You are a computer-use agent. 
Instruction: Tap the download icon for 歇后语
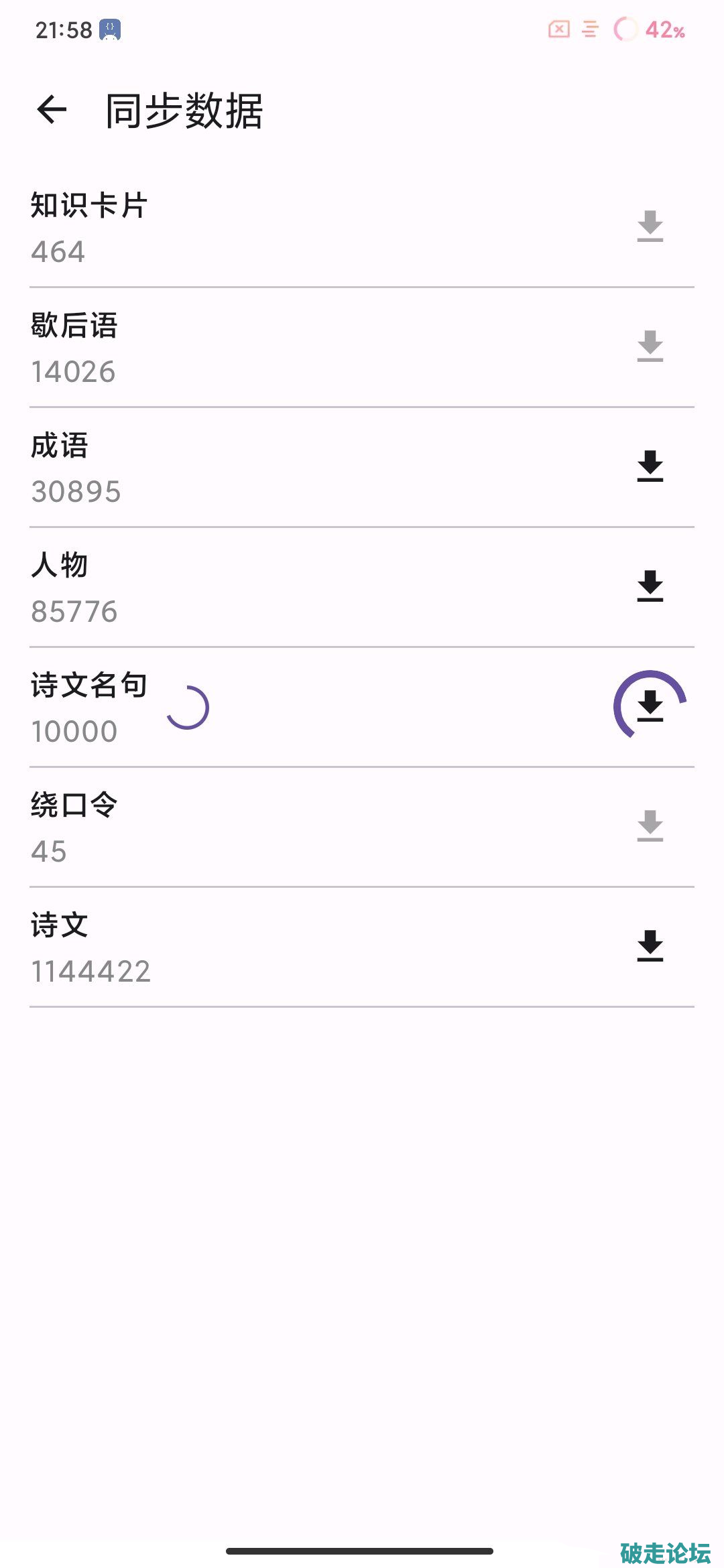650,346
